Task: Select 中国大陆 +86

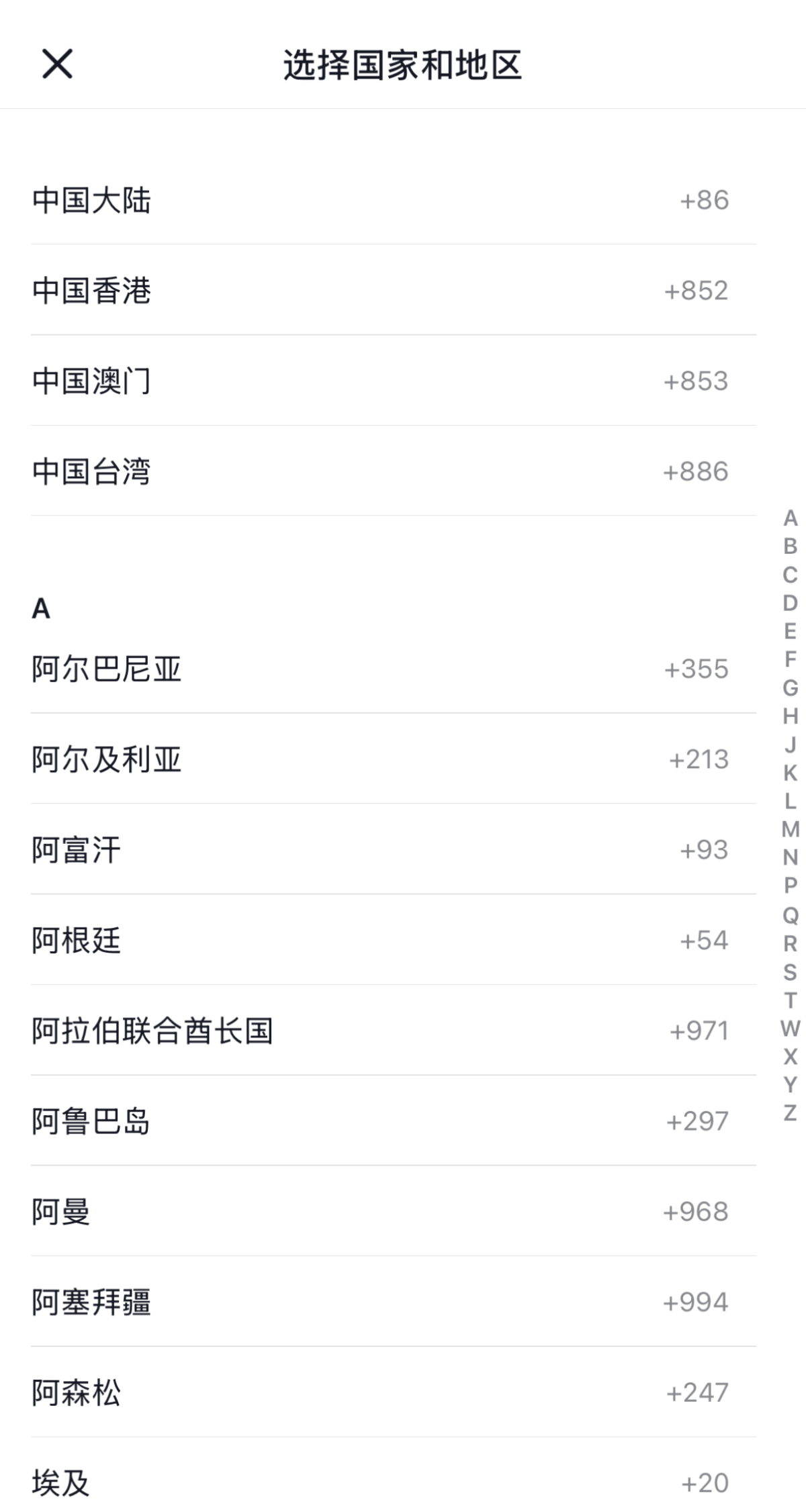Action: click(x=394, y=200)
